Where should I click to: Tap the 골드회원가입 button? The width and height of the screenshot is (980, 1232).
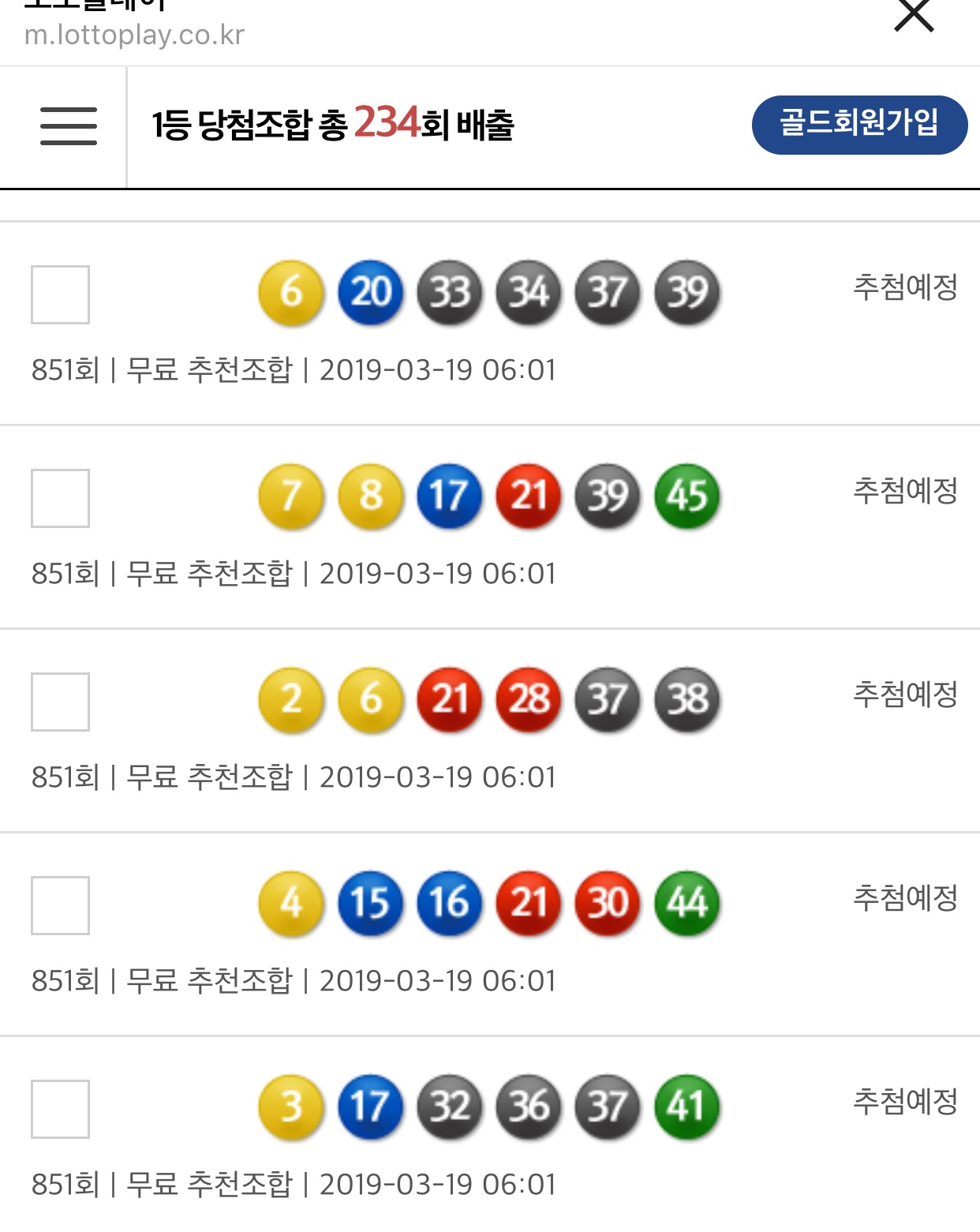coord(859,125)
